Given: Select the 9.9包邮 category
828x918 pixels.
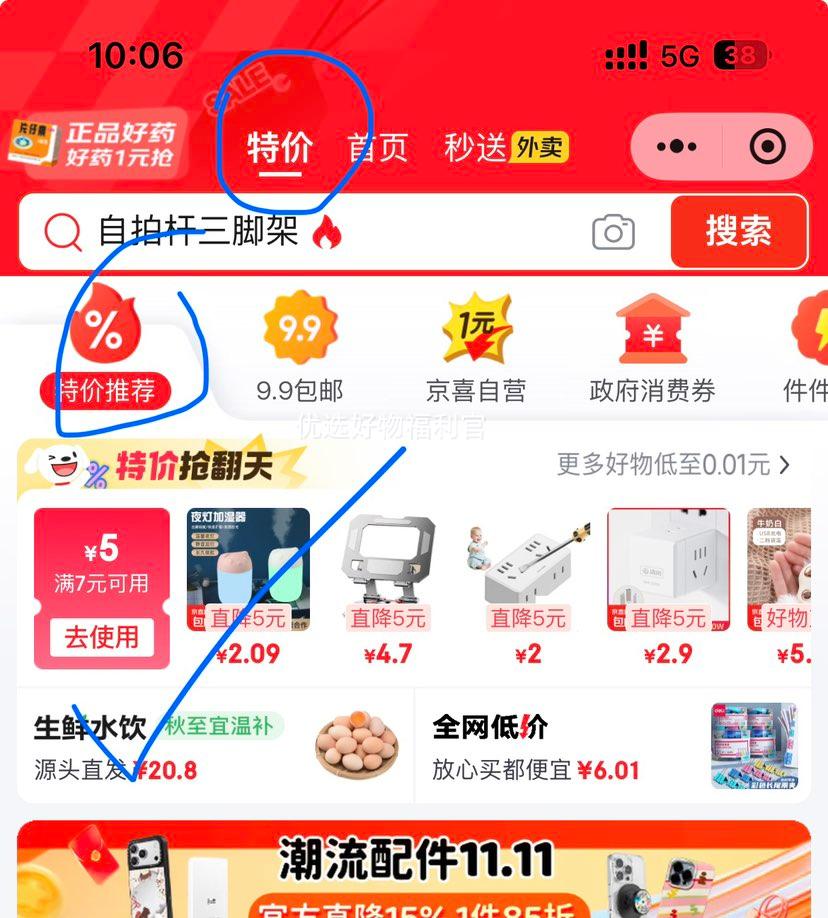Looking at the screenshot, I should click(x=299, y=350).
